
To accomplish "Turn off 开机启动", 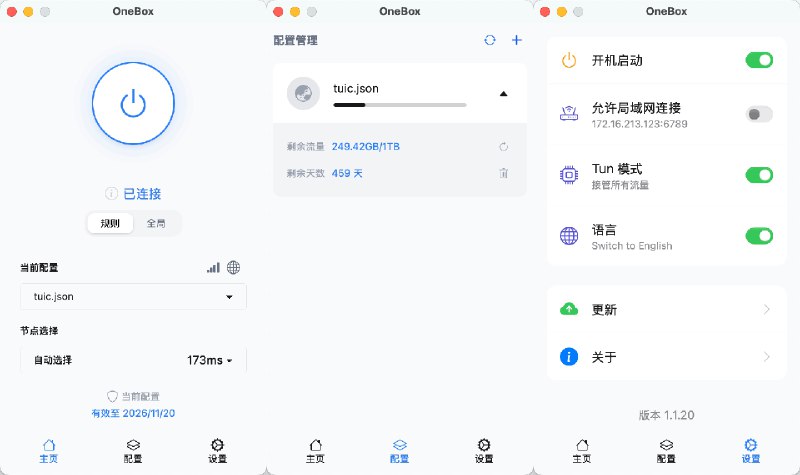I will [759, 60].
